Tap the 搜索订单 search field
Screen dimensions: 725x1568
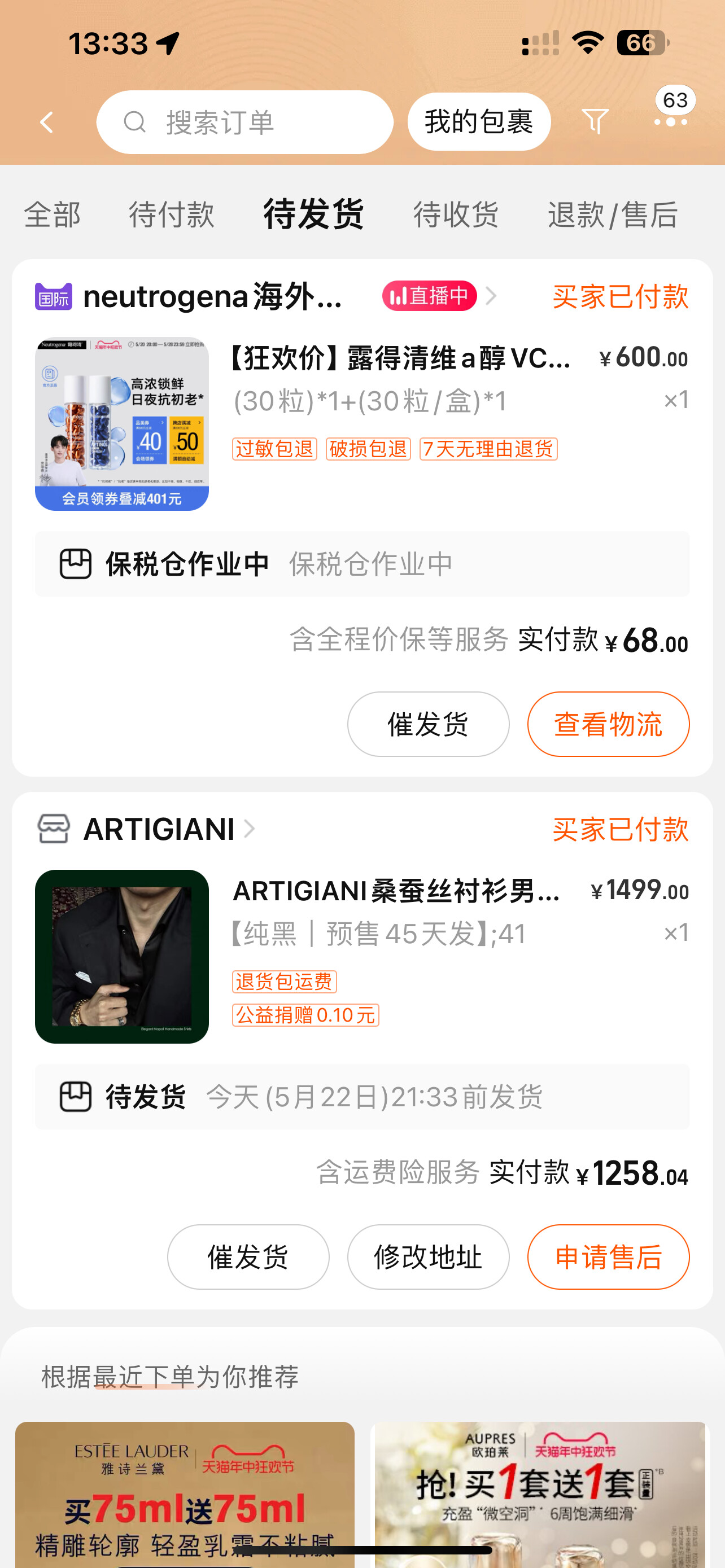point(244,122)
